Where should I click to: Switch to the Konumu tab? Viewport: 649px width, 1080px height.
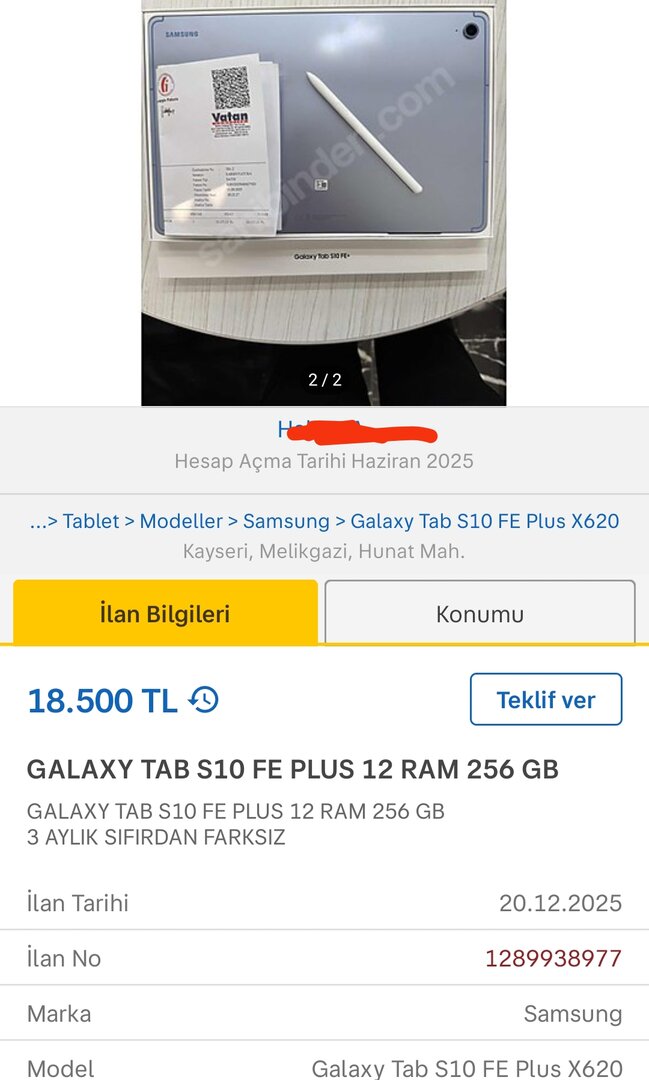tap(480, 613)
